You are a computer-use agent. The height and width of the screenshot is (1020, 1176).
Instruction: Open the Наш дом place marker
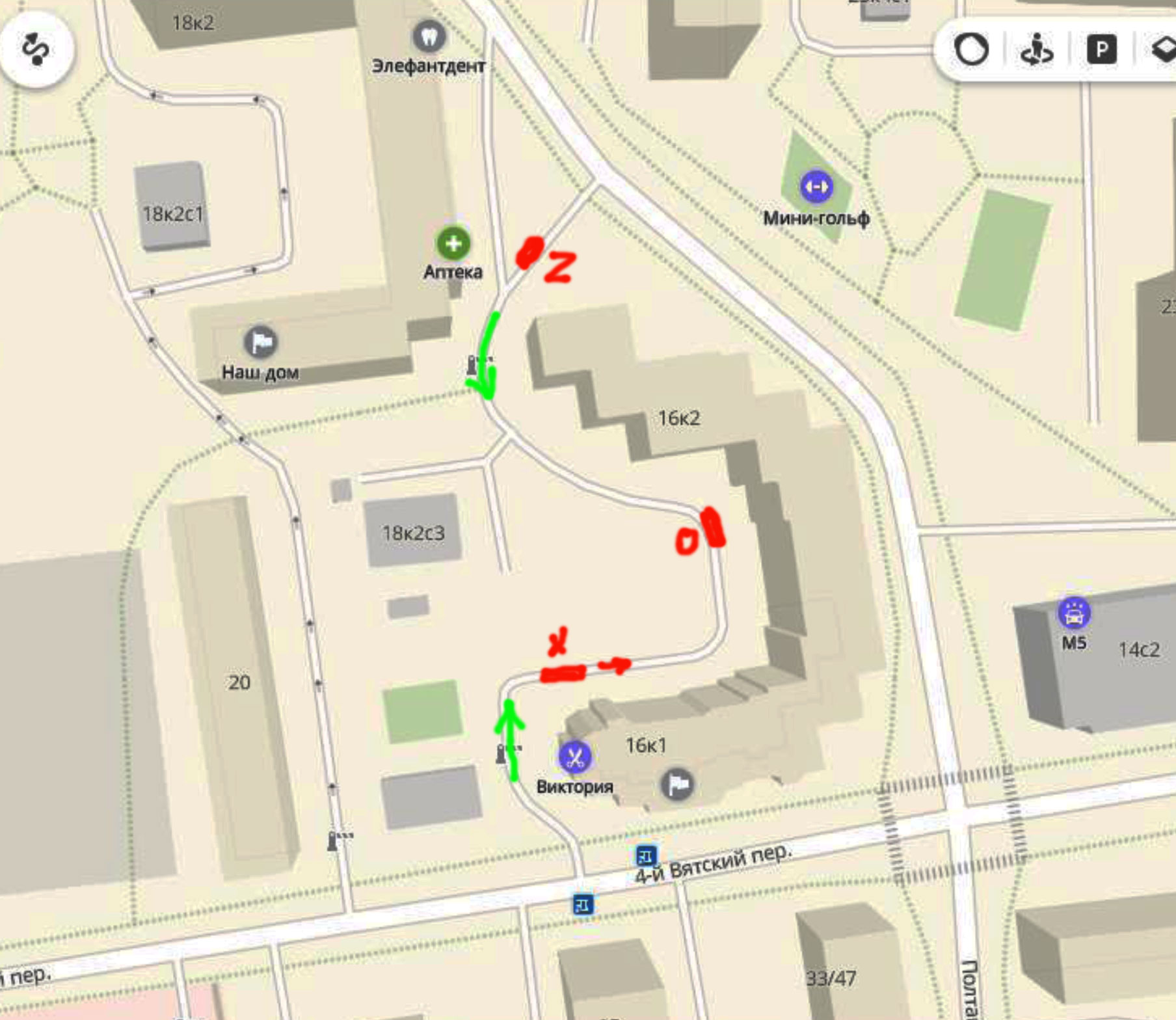261,342
